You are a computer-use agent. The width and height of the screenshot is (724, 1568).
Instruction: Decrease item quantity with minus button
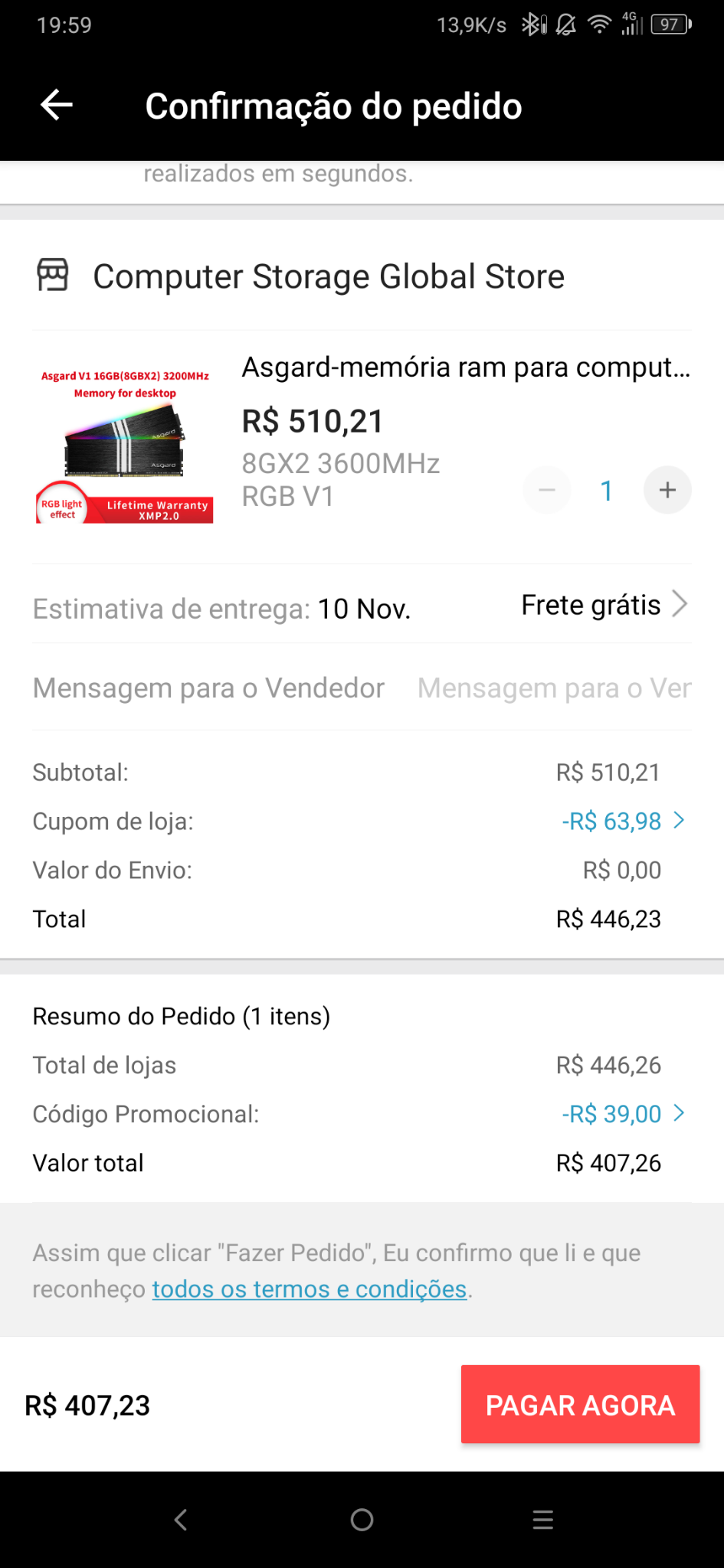coord(547,490)
